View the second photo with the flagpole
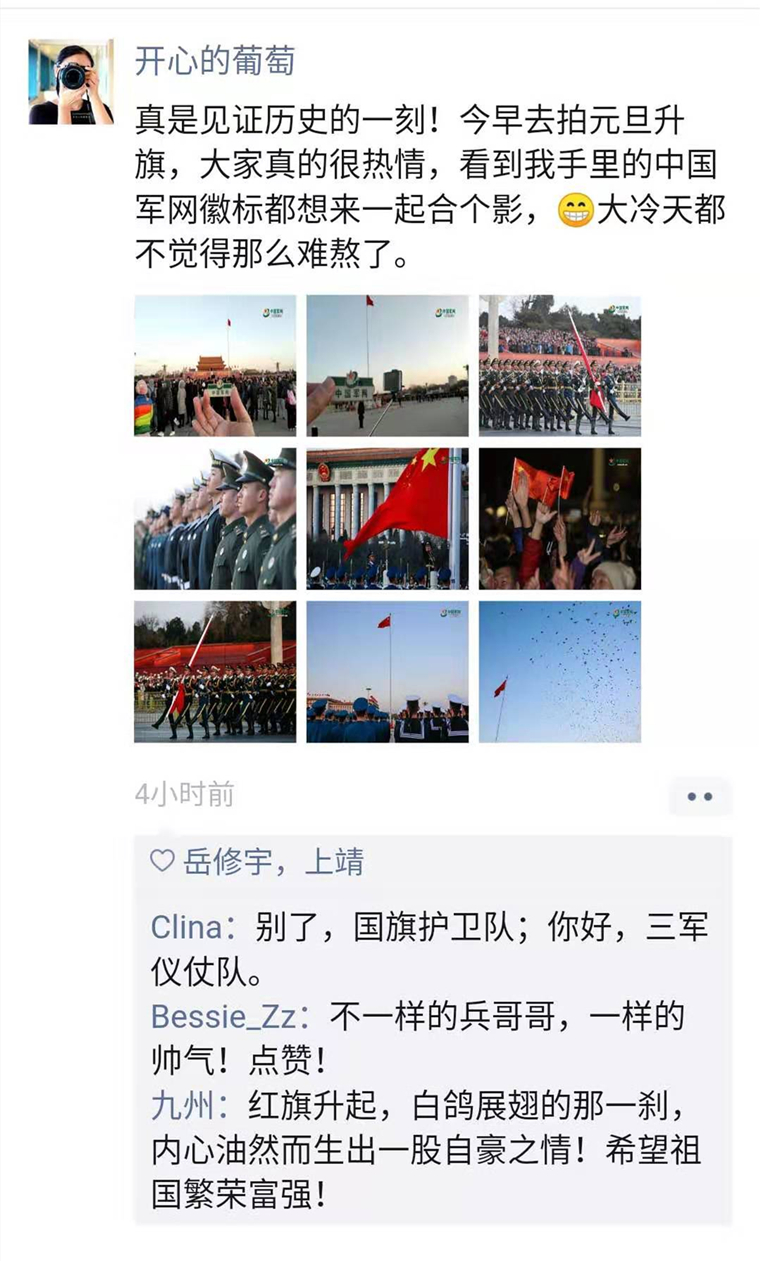The width and height of the screenshot is (760, 1261). 387,365
